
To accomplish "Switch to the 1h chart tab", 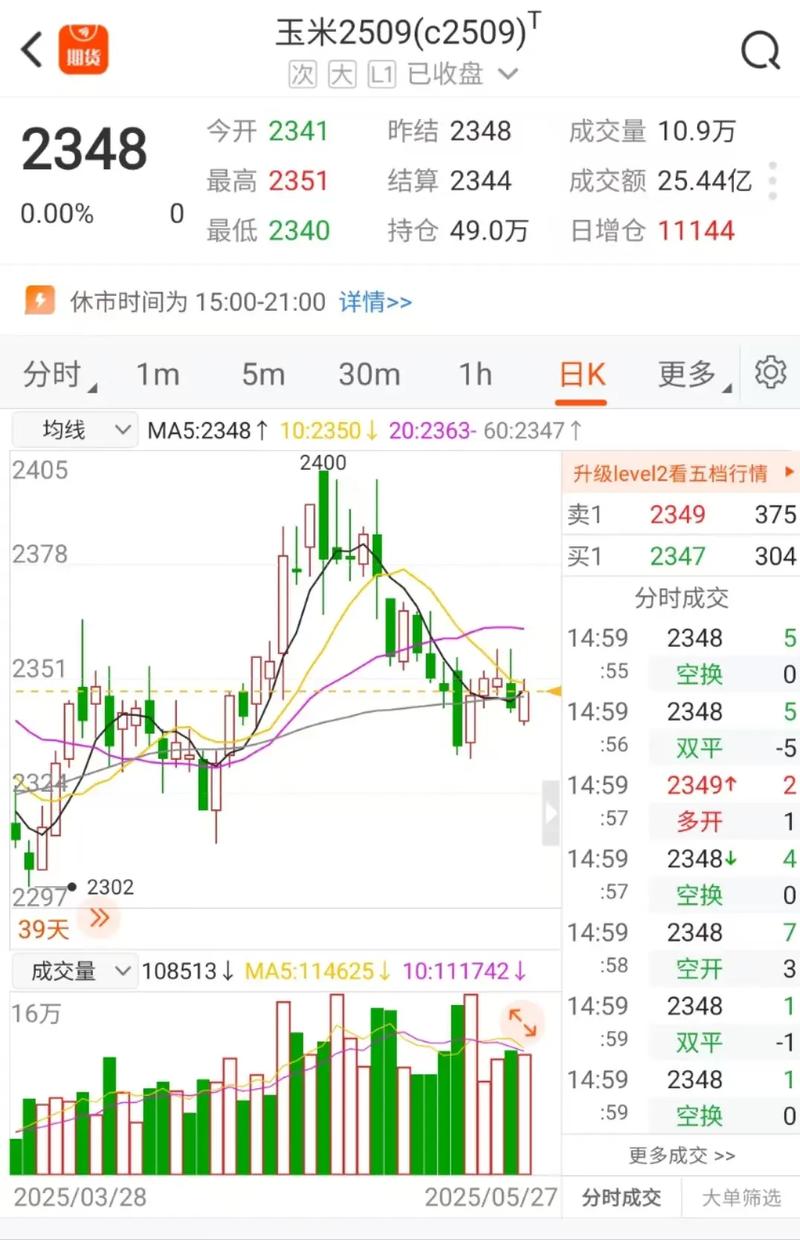I will (x=475, y=373).
